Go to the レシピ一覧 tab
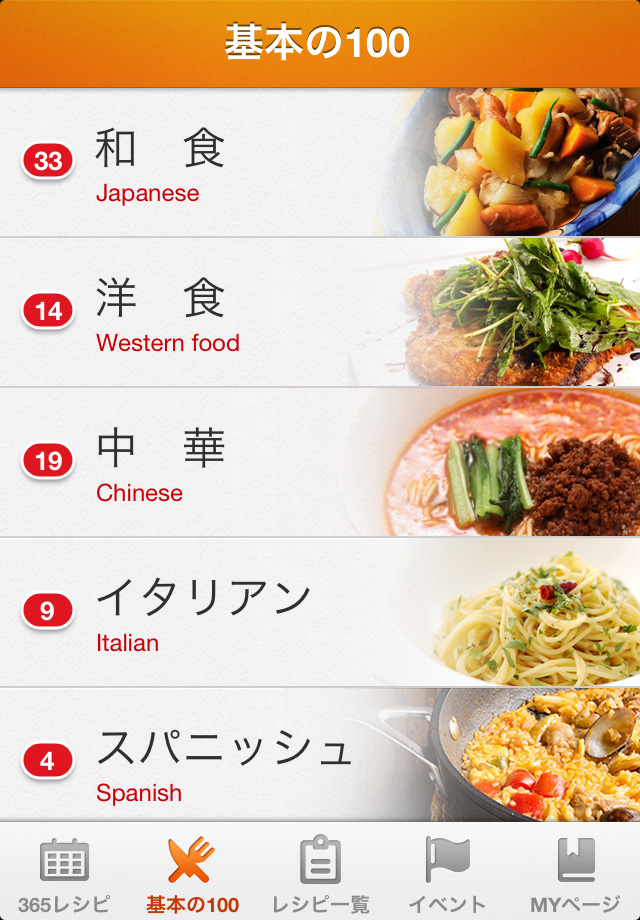Image resolution: width=640 pixels, height=920 pixels. [x=320, y=874]
